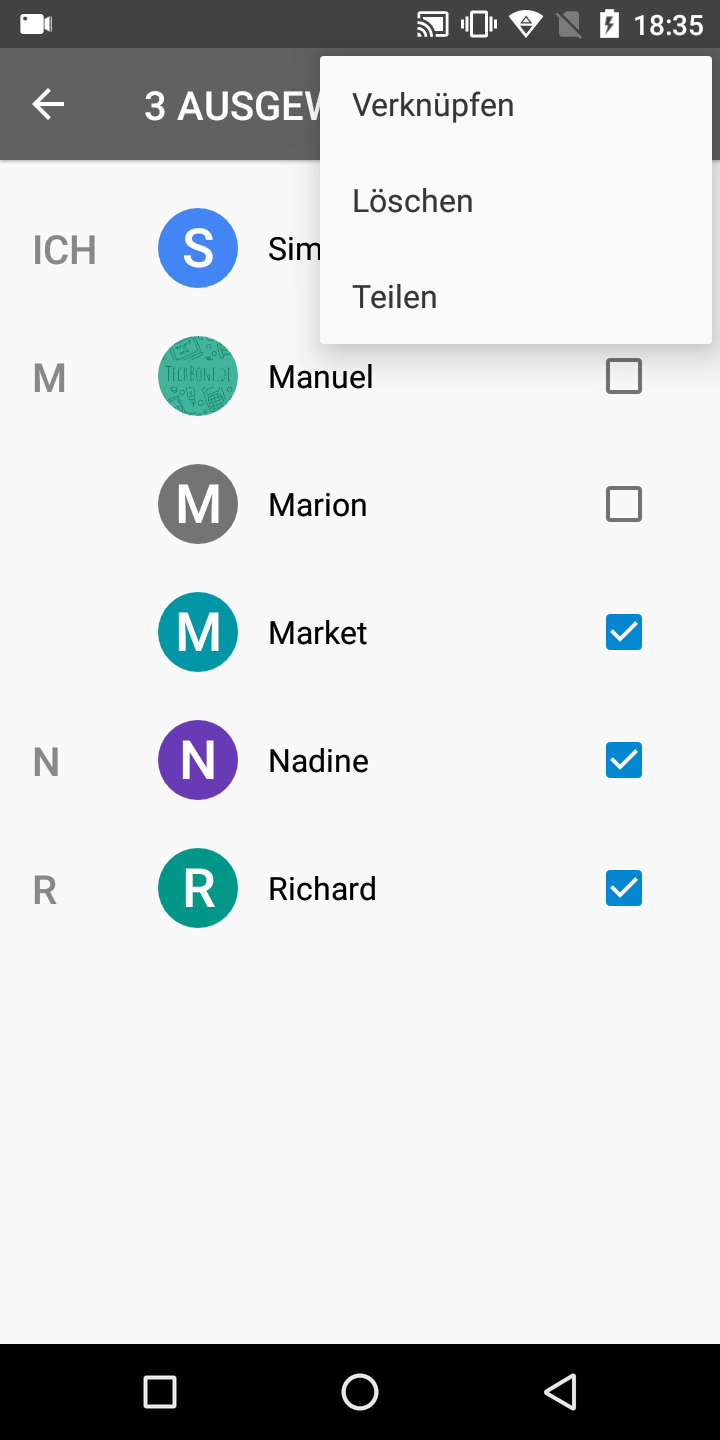Viewport: 720px width, 1440px height.
Task: Check the box next to Manuel
Action: pos(624,377)
